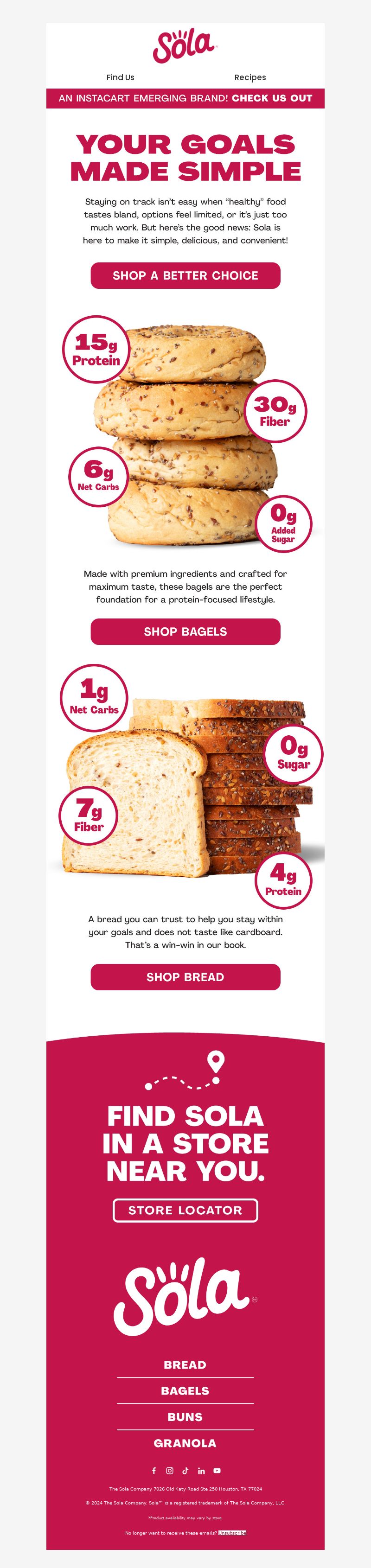
Task: Open the Recipes link
Action: [x=250, y=77]
